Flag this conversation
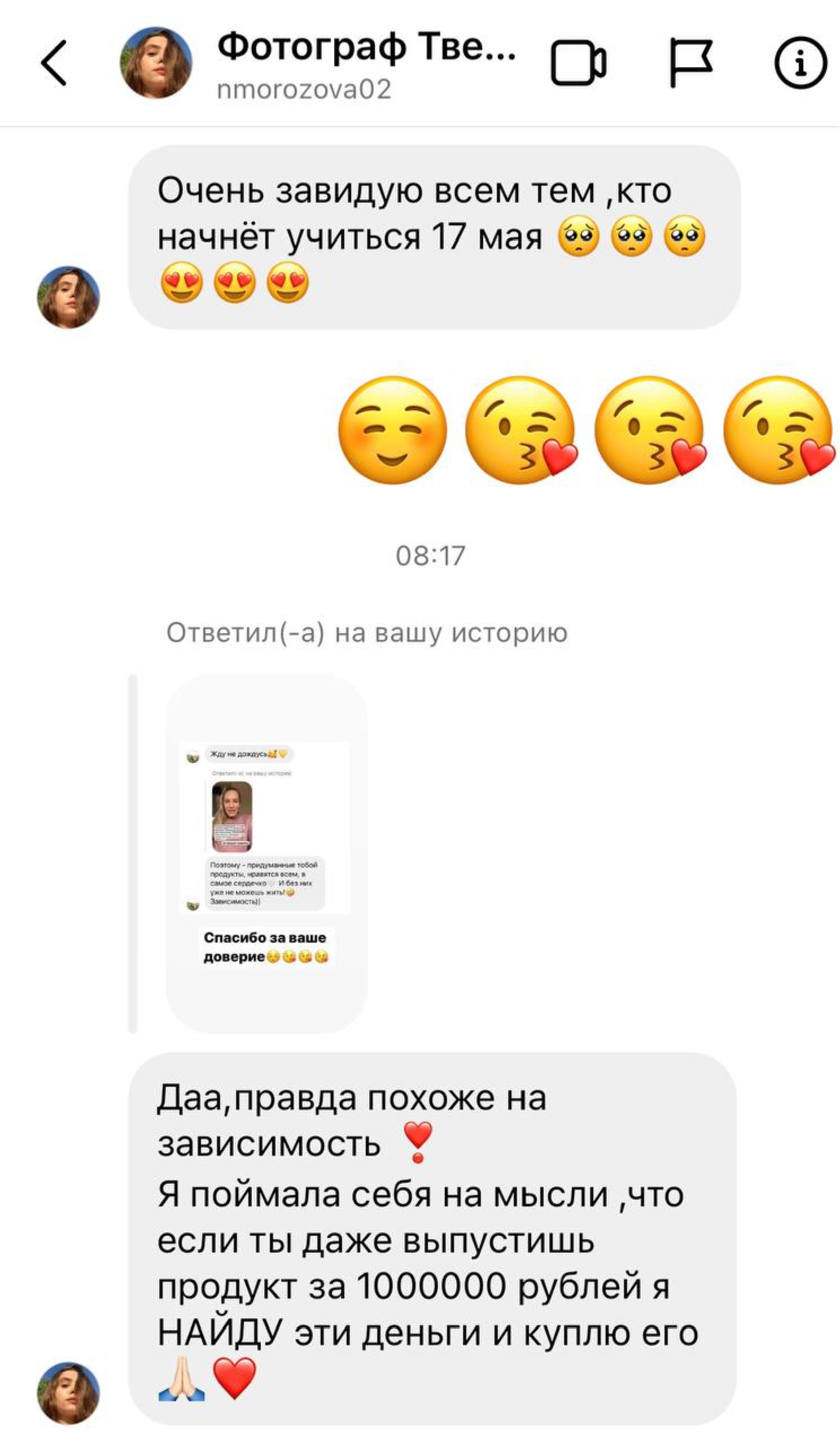840x1447 pixels. pyautogui.click(x=692, y=63)
